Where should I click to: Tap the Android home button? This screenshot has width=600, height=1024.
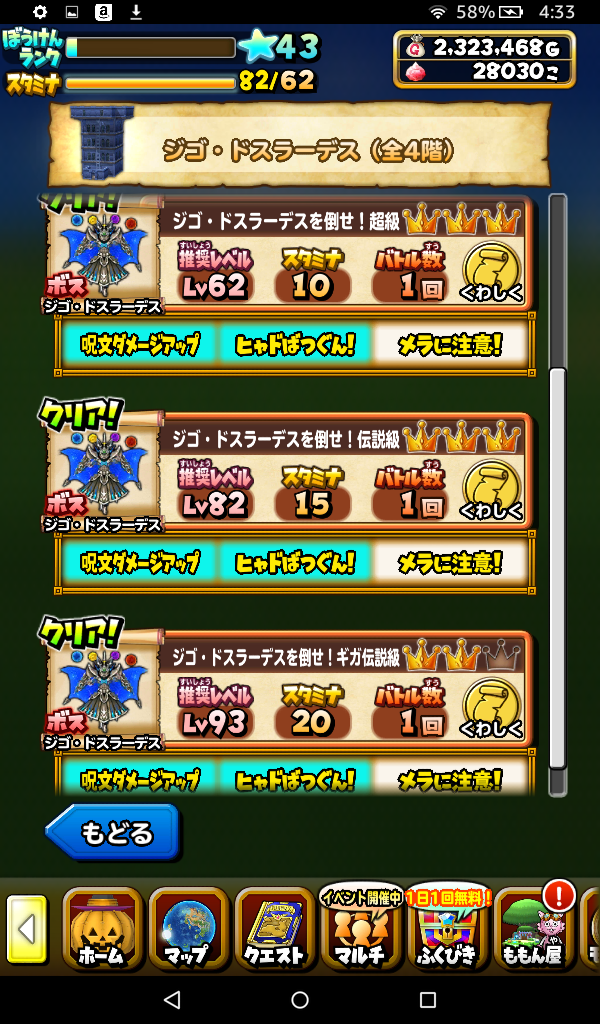[x=300, y=1000]
